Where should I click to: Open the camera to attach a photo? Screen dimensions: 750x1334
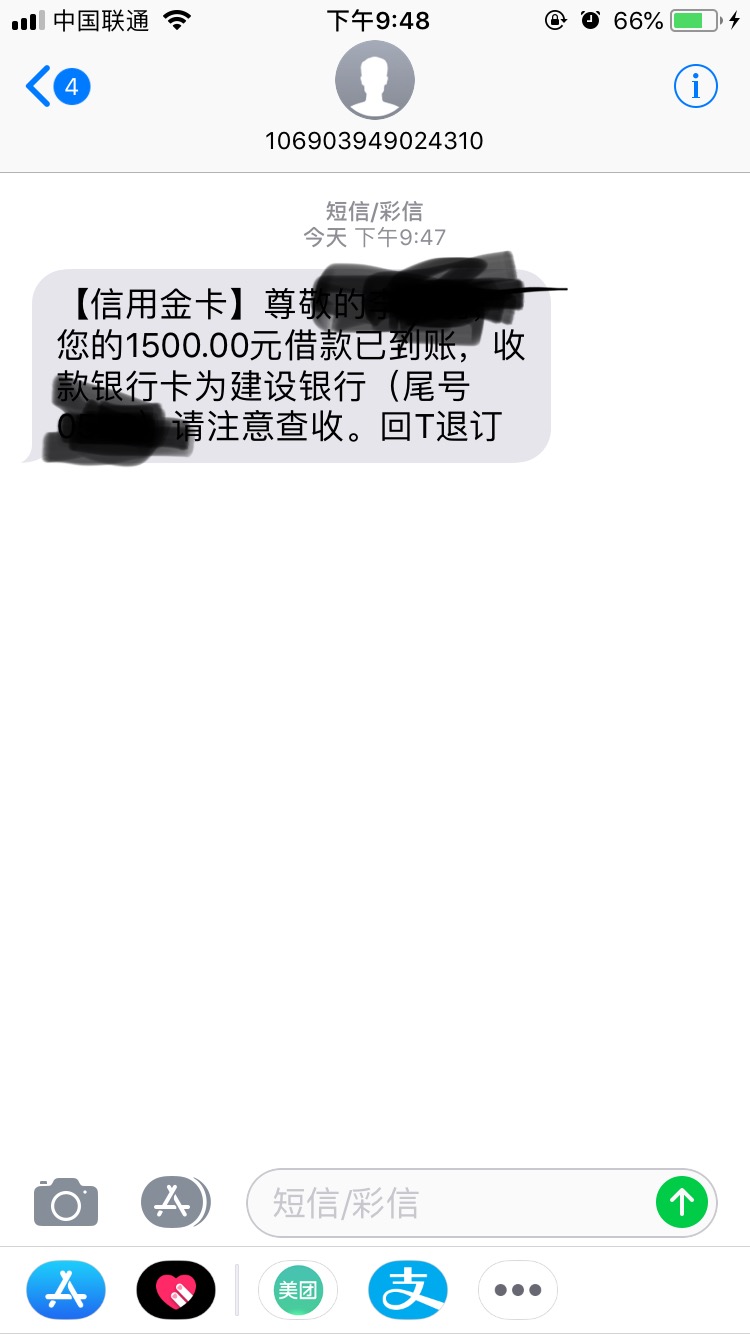[x=66, y=1202]
